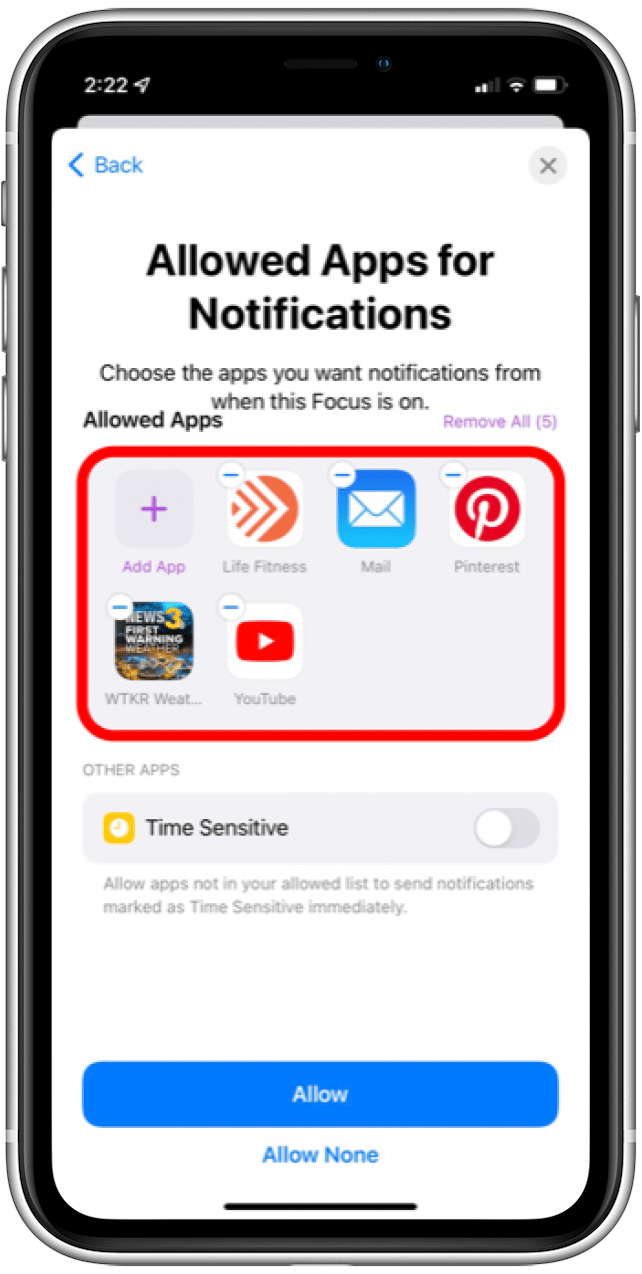The height and width of the screenshot is (1274, 642).
Task: Remove Pinterest from allowed apps
Action: [x=453, y=474]
